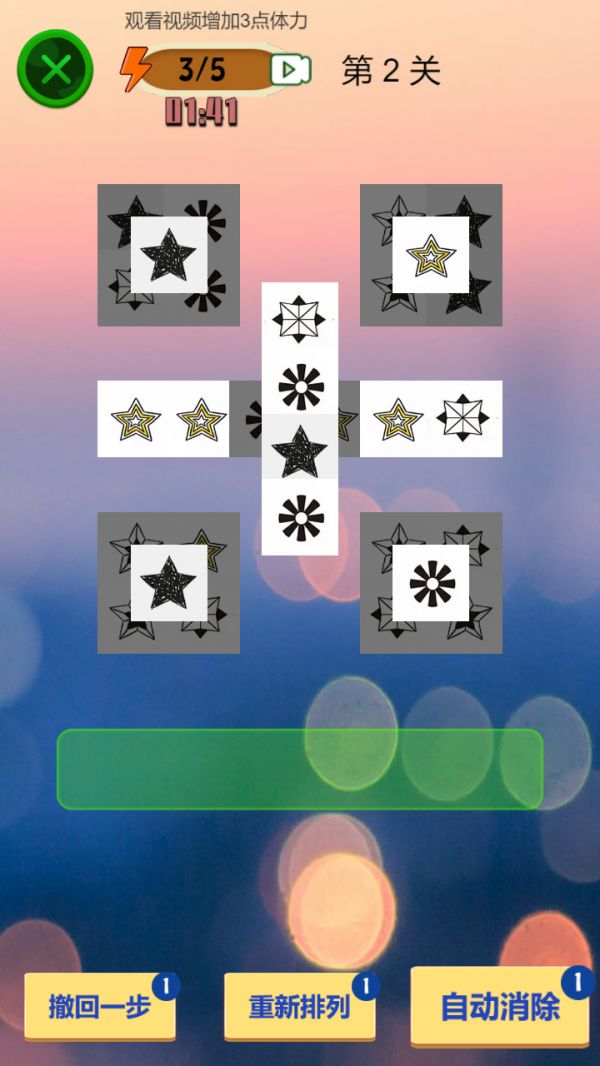Select the black star tile in the center column

pyautogui.click(x=299, y=452)
